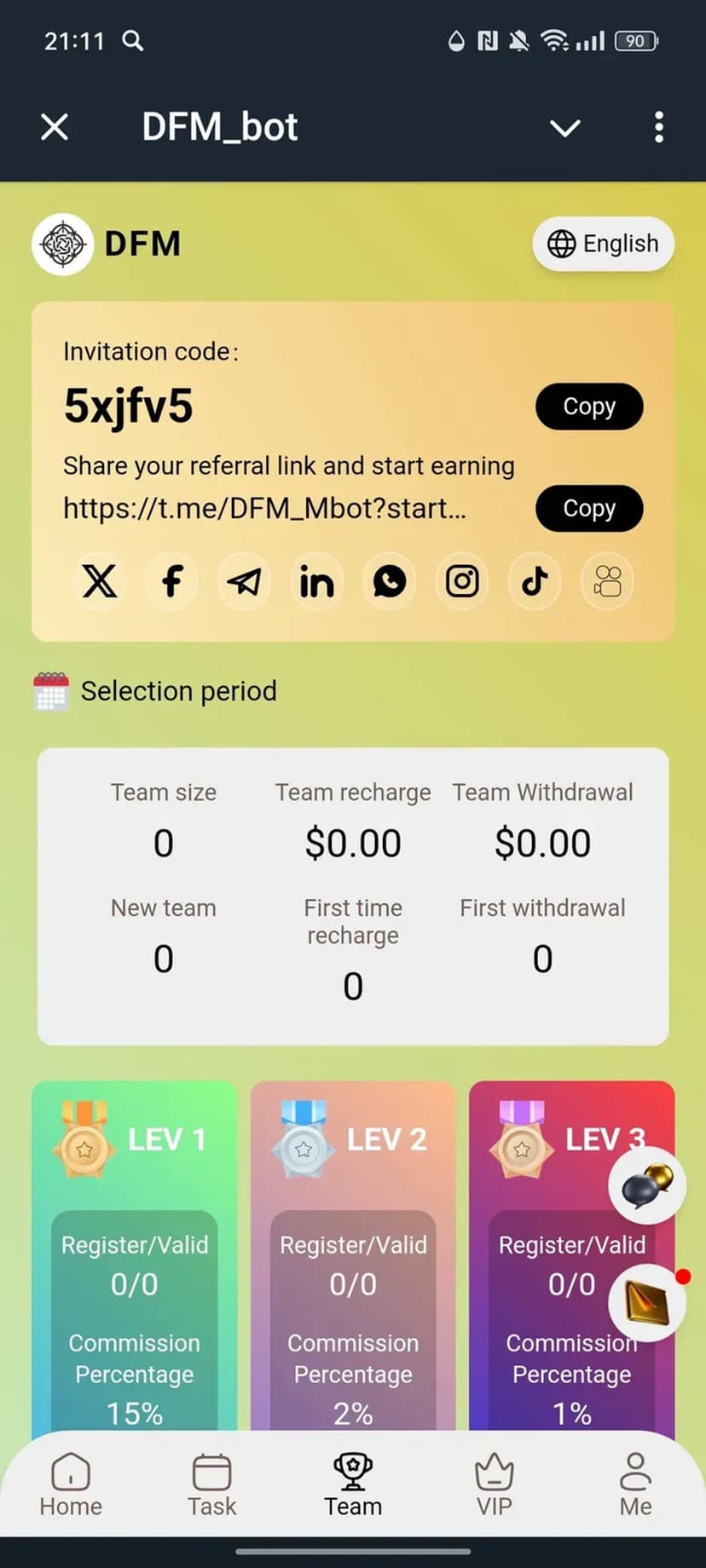Switch to the Me tab
This screenshot has width=706, height=1568.
pos(635,1485)
